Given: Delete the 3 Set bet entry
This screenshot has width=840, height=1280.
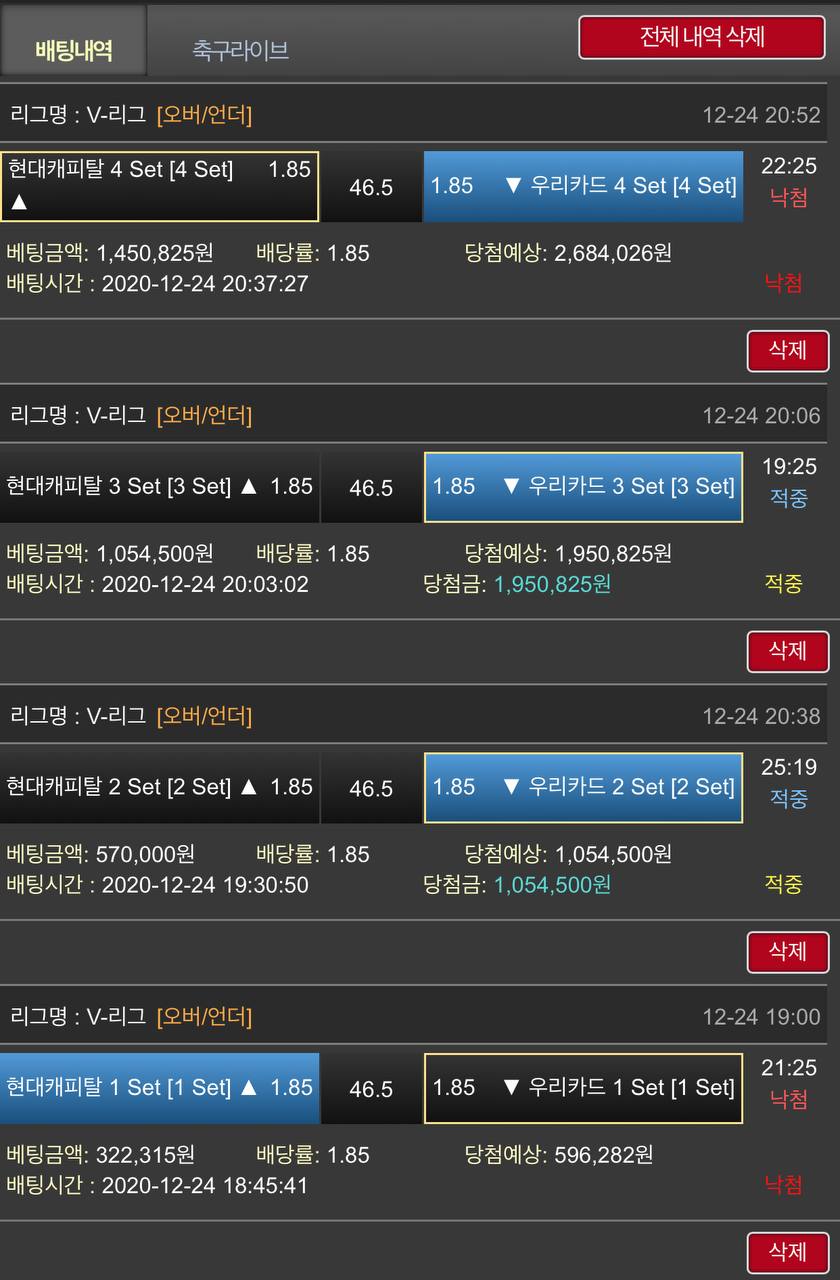Looking at the screenshot, I should pyautogui.click(x=787, y=651).
